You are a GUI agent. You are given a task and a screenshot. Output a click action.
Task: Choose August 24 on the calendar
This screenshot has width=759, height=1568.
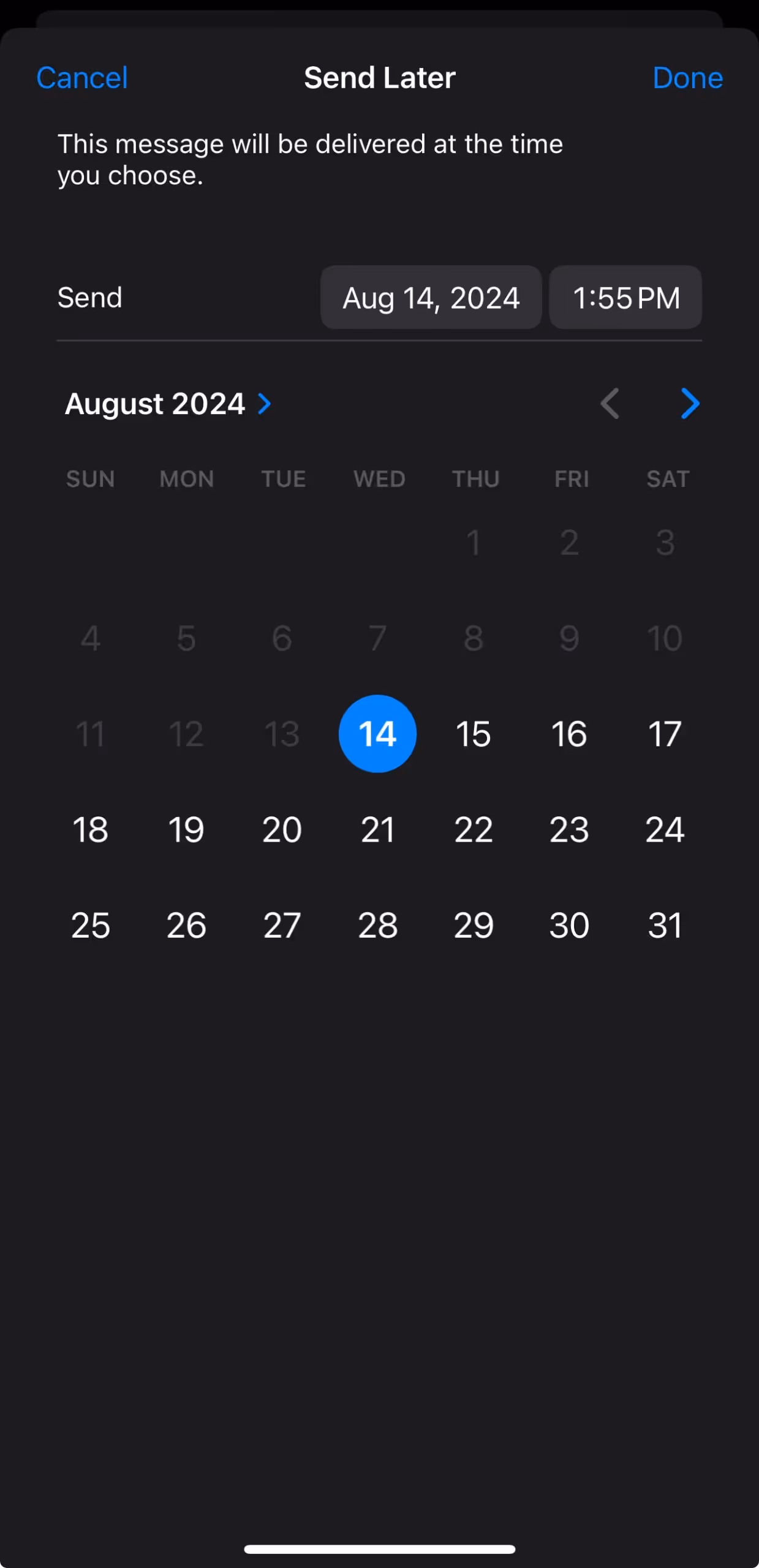pos(665,829)
